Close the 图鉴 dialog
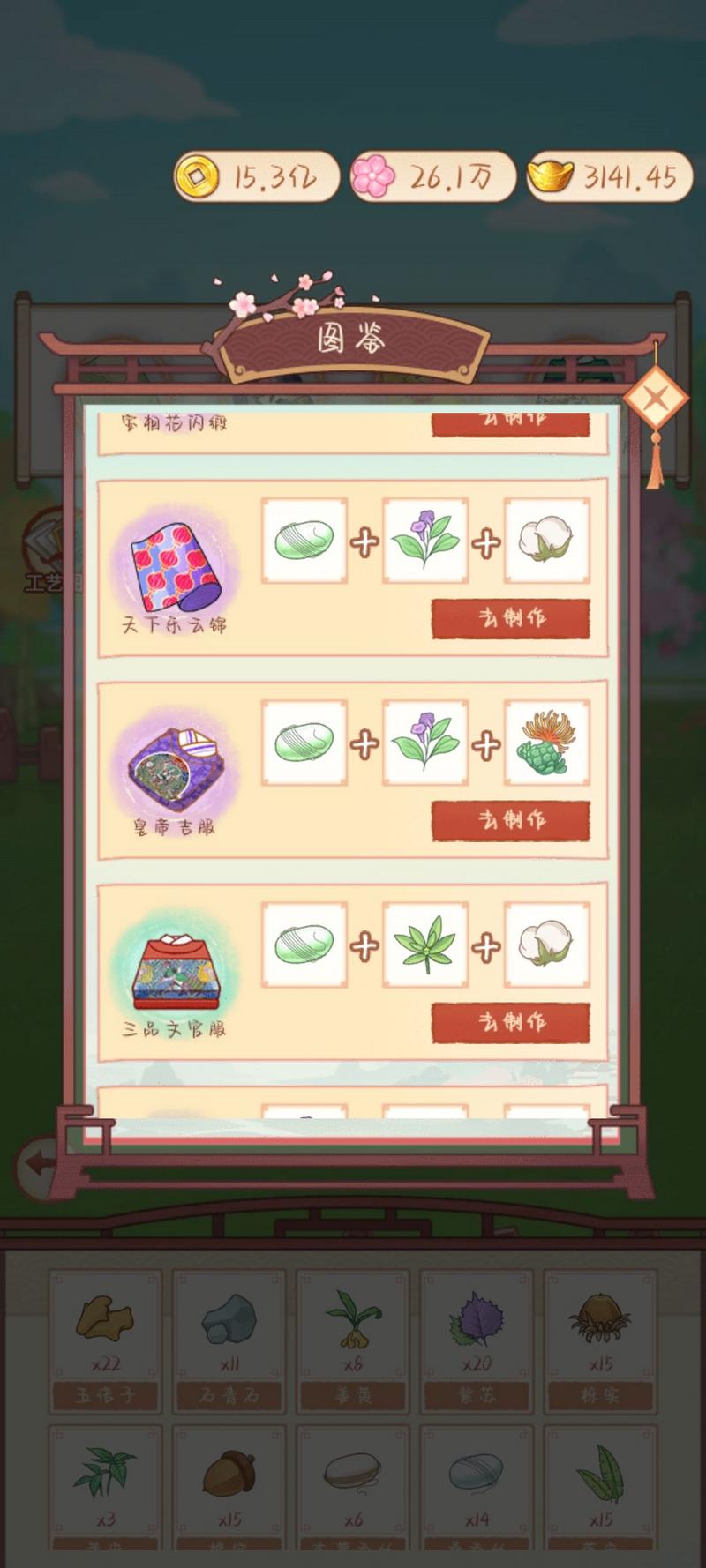 [x=655, y=399]
